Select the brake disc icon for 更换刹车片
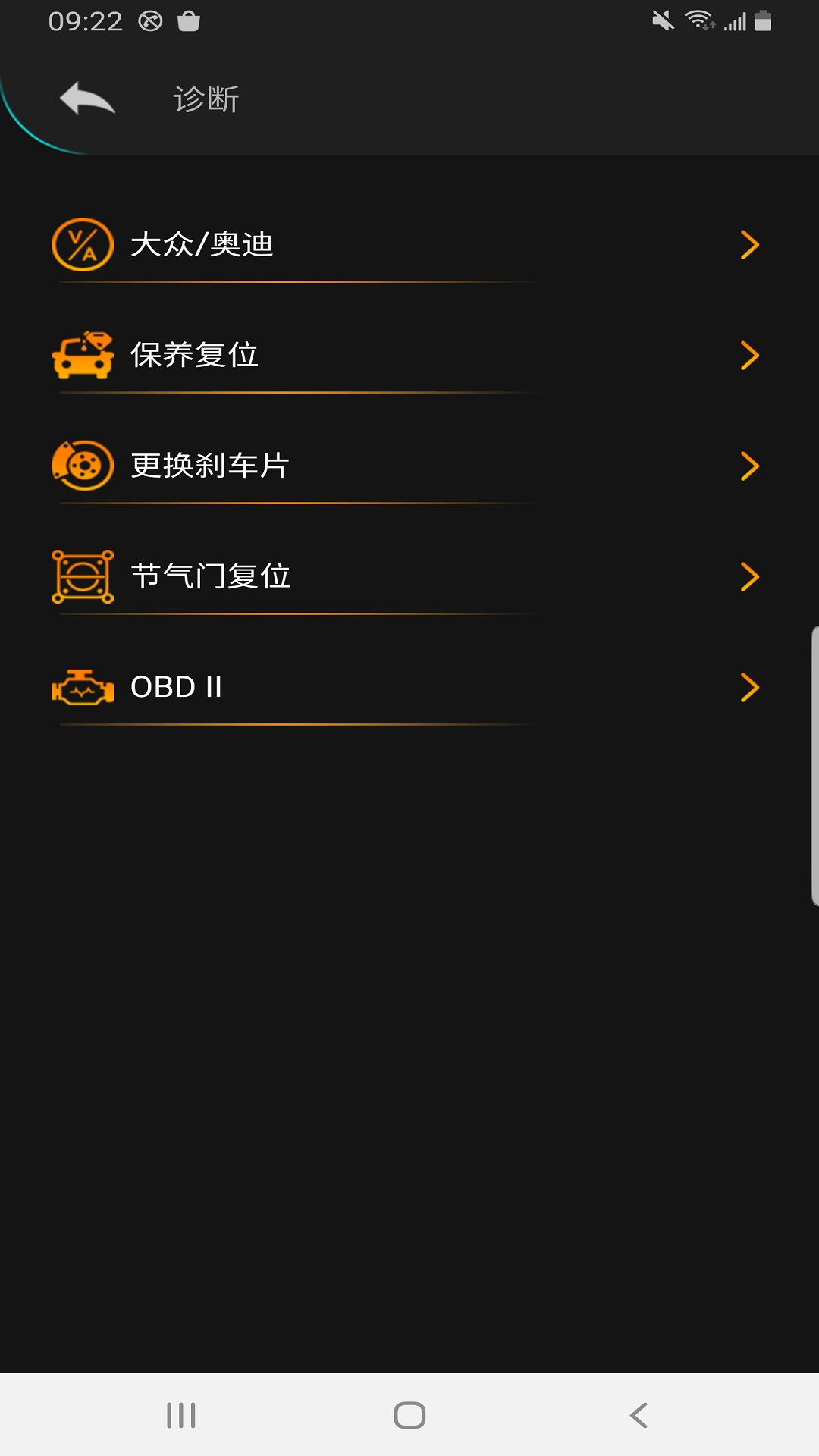 click(x=82, y=466)
